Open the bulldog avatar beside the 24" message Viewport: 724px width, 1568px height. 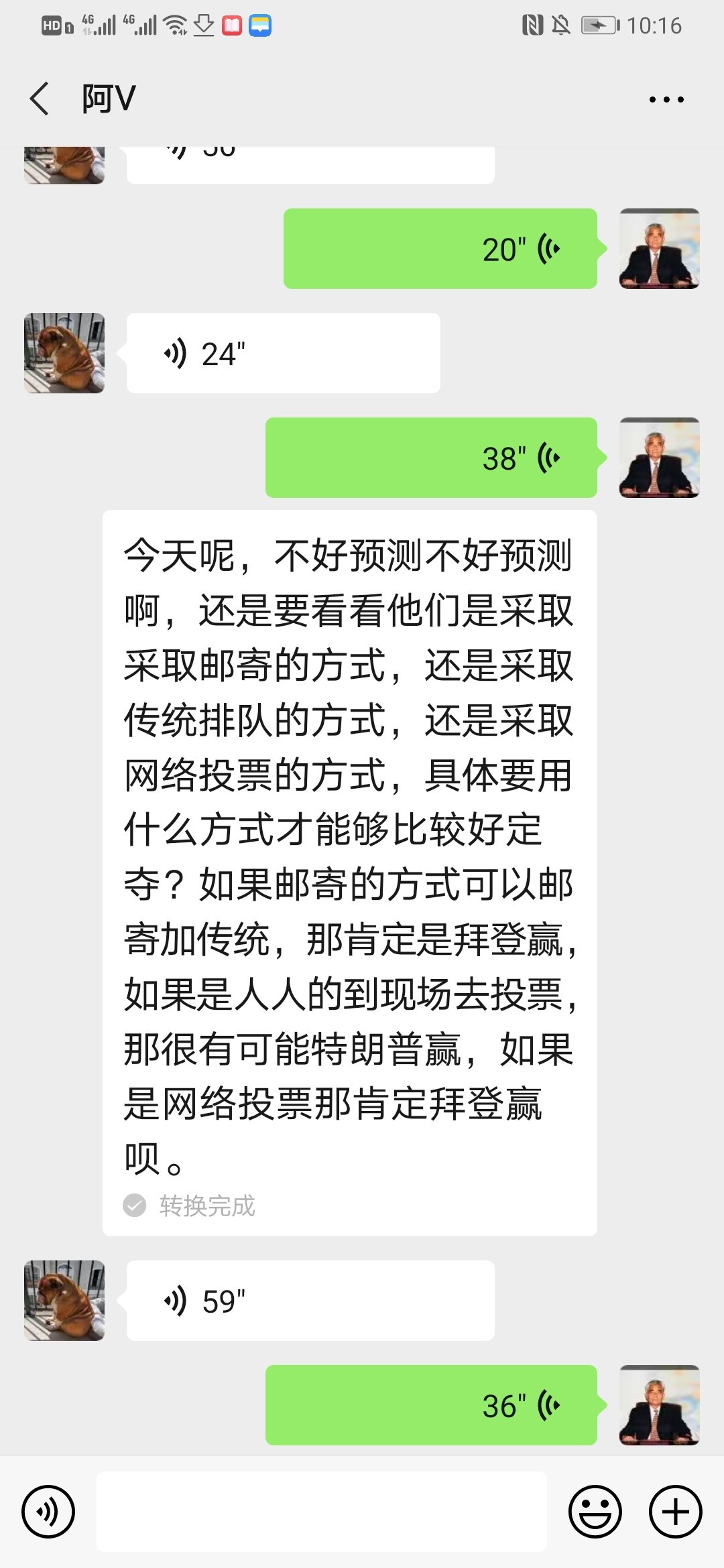(64, 353)
